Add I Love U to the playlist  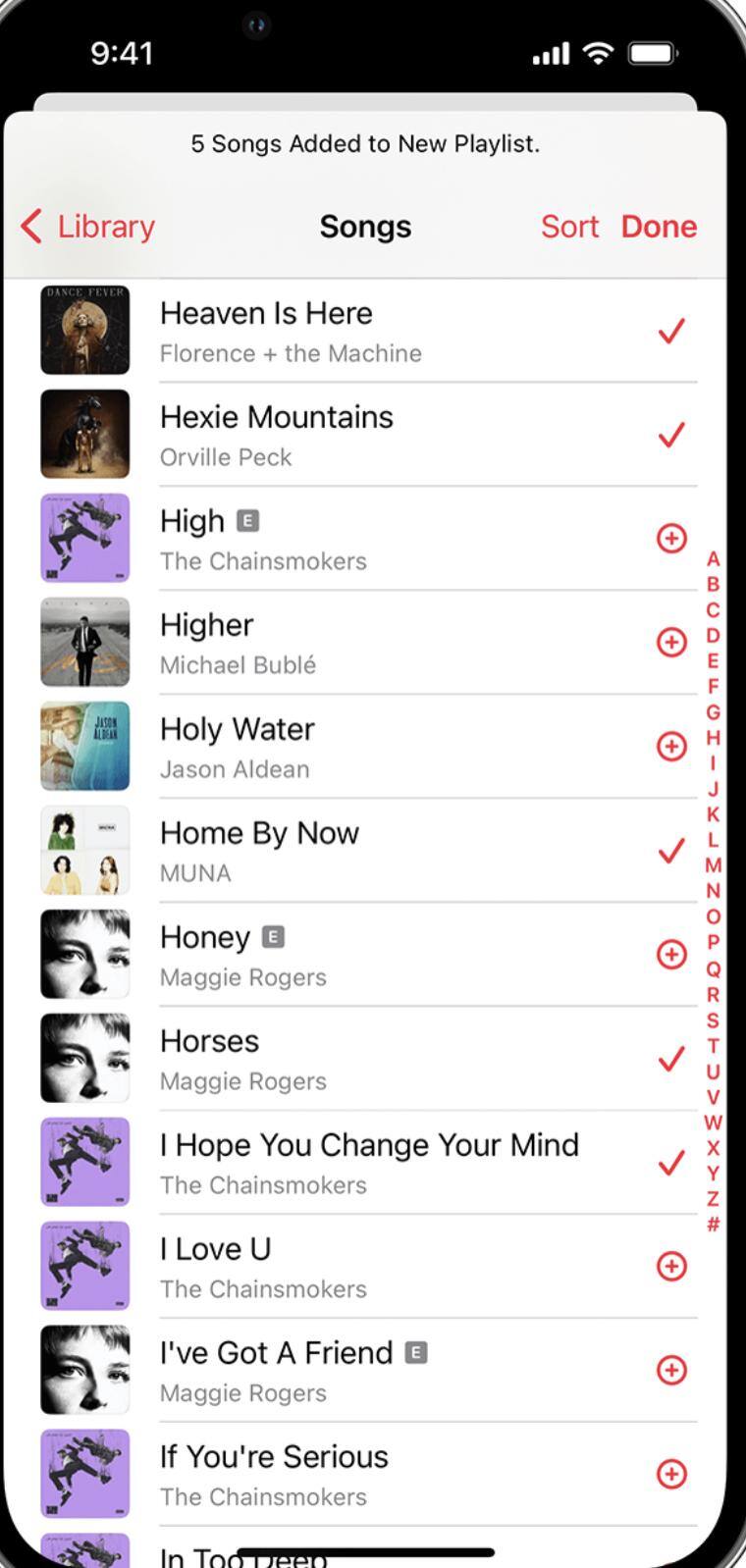point(671,1266)
